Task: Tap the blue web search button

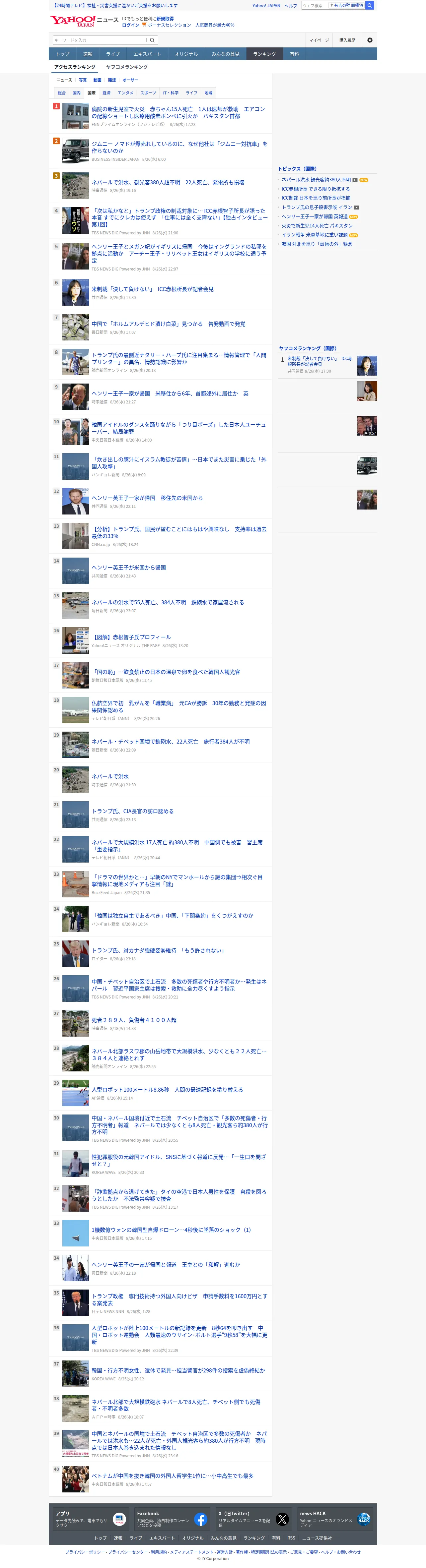Action: tap(369, 6)
